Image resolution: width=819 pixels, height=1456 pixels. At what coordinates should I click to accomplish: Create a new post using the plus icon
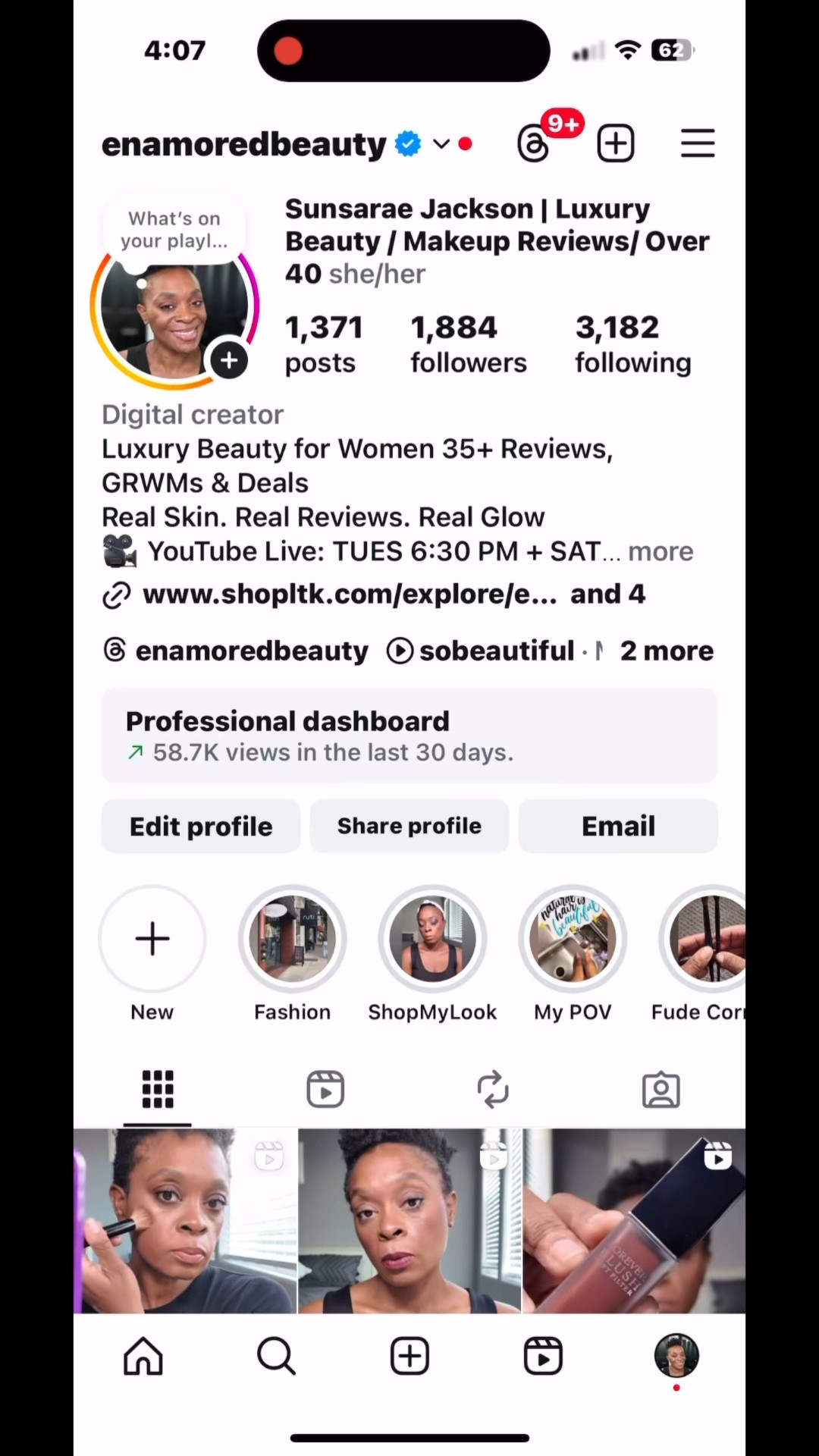(615, 143)
